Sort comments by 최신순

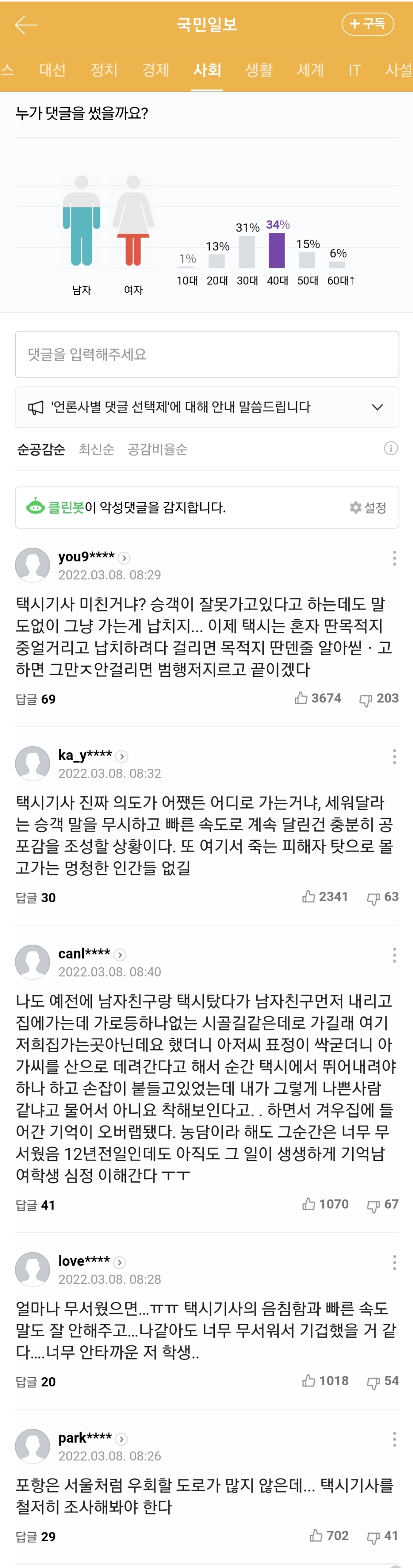pos(96,449)
